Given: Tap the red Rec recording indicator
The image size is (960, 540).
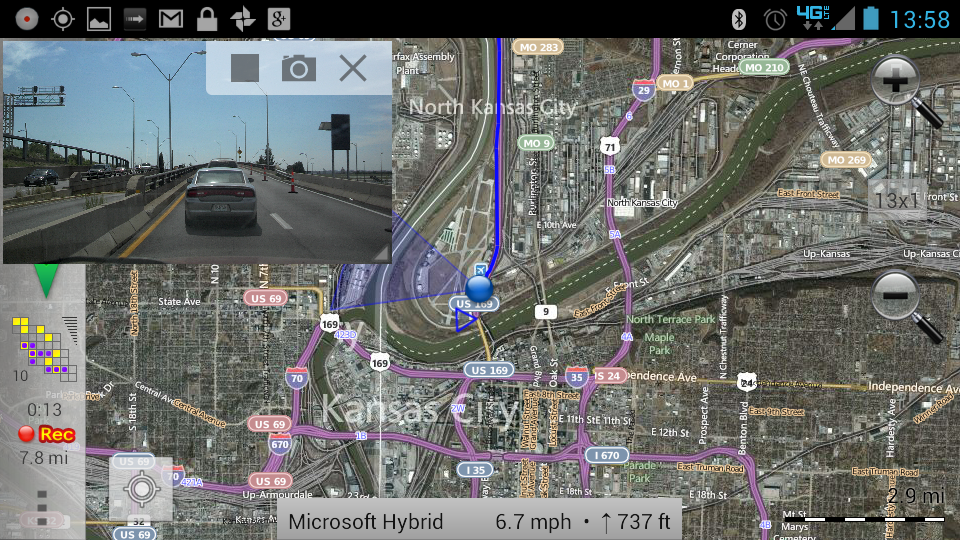Looking at the screenshot, I should click(x=45, y=434).
